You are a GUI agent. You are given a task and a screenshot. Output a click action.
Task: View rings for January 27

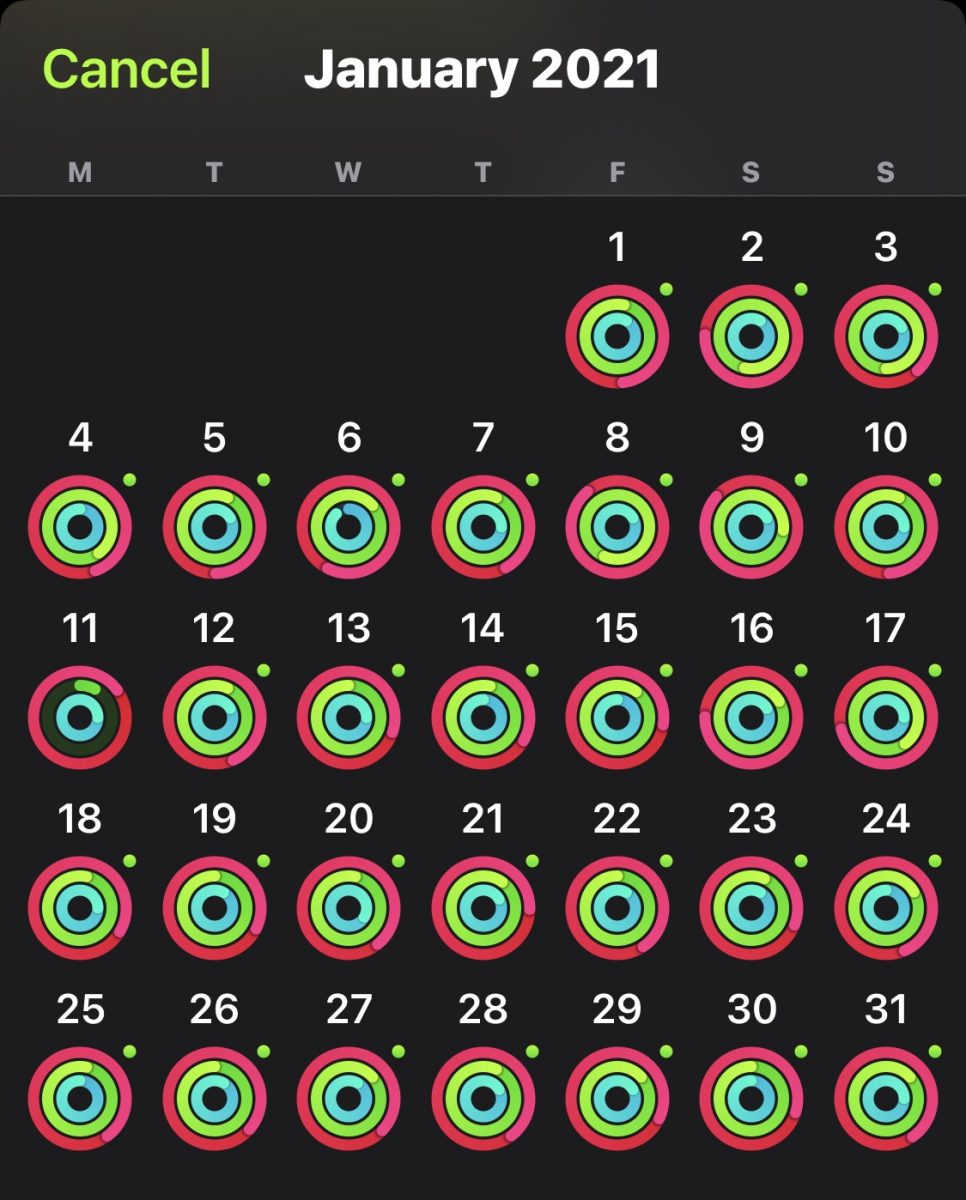click(x=348, y=1098)
